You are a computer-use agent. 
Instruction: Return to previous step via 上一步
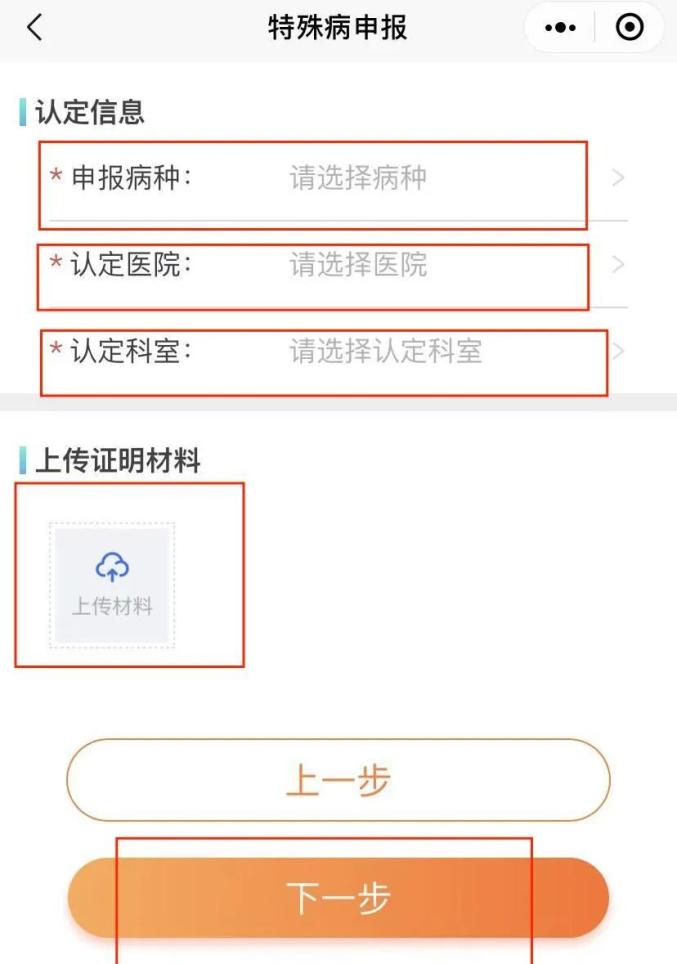[x=338, y=780]
